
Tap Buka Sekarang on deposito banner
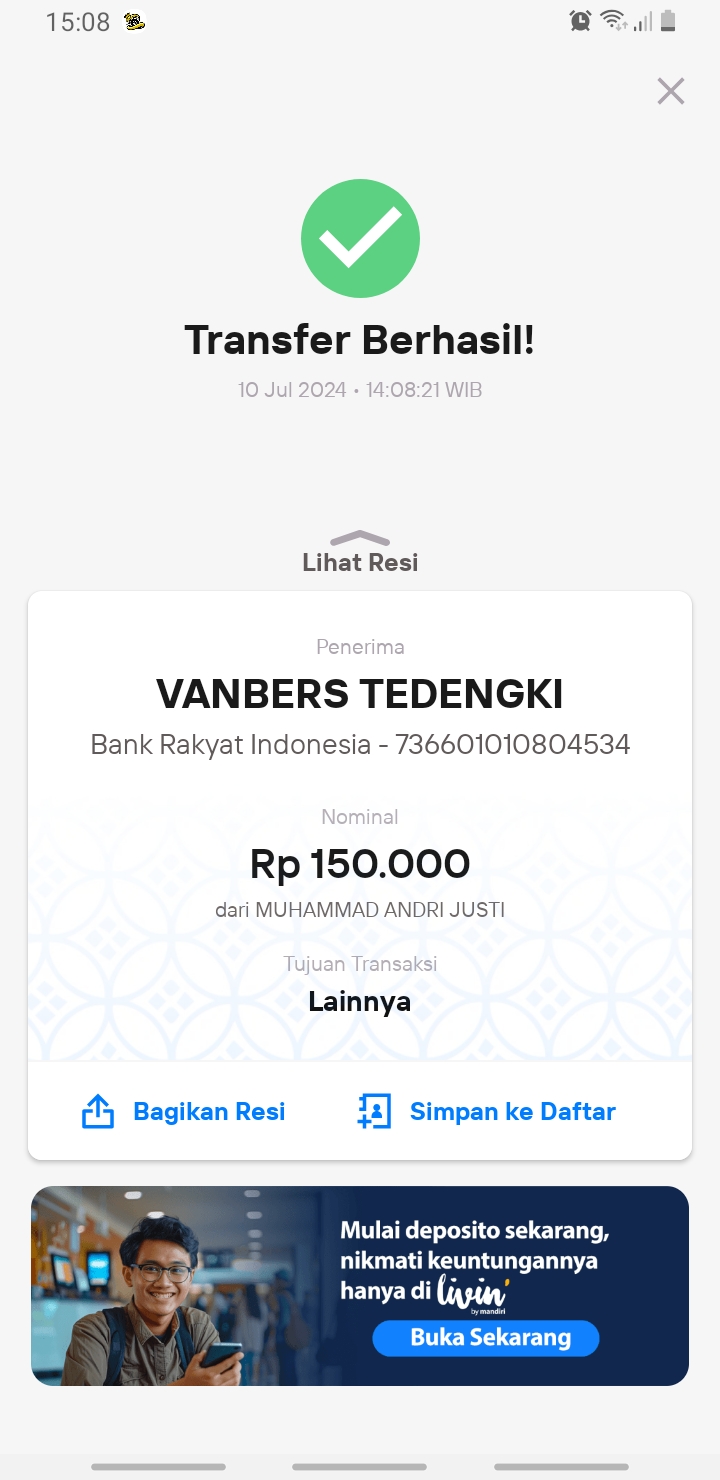[486, 1337]
